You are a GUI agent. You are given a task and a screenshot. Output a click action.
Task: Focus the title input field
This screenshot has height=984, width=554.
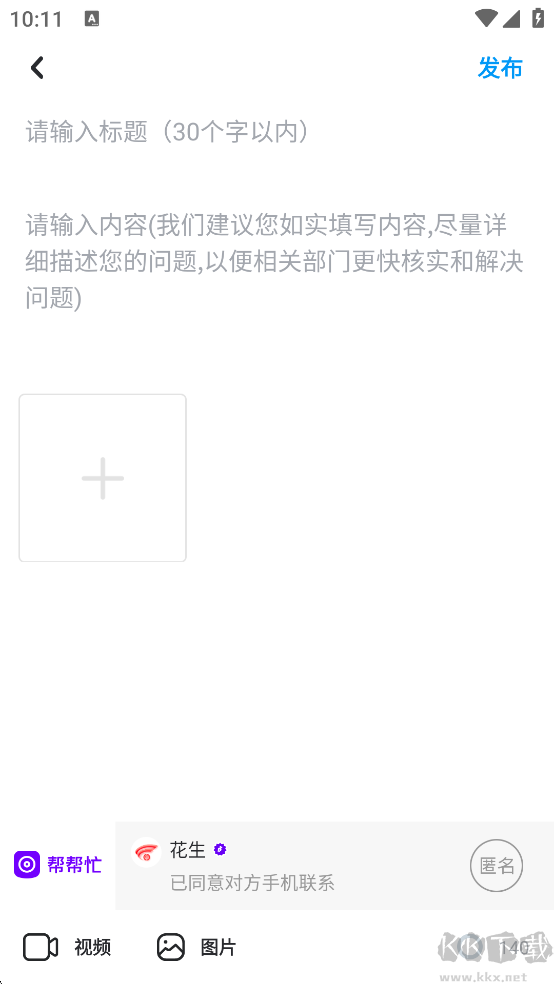tap(277, 132)
